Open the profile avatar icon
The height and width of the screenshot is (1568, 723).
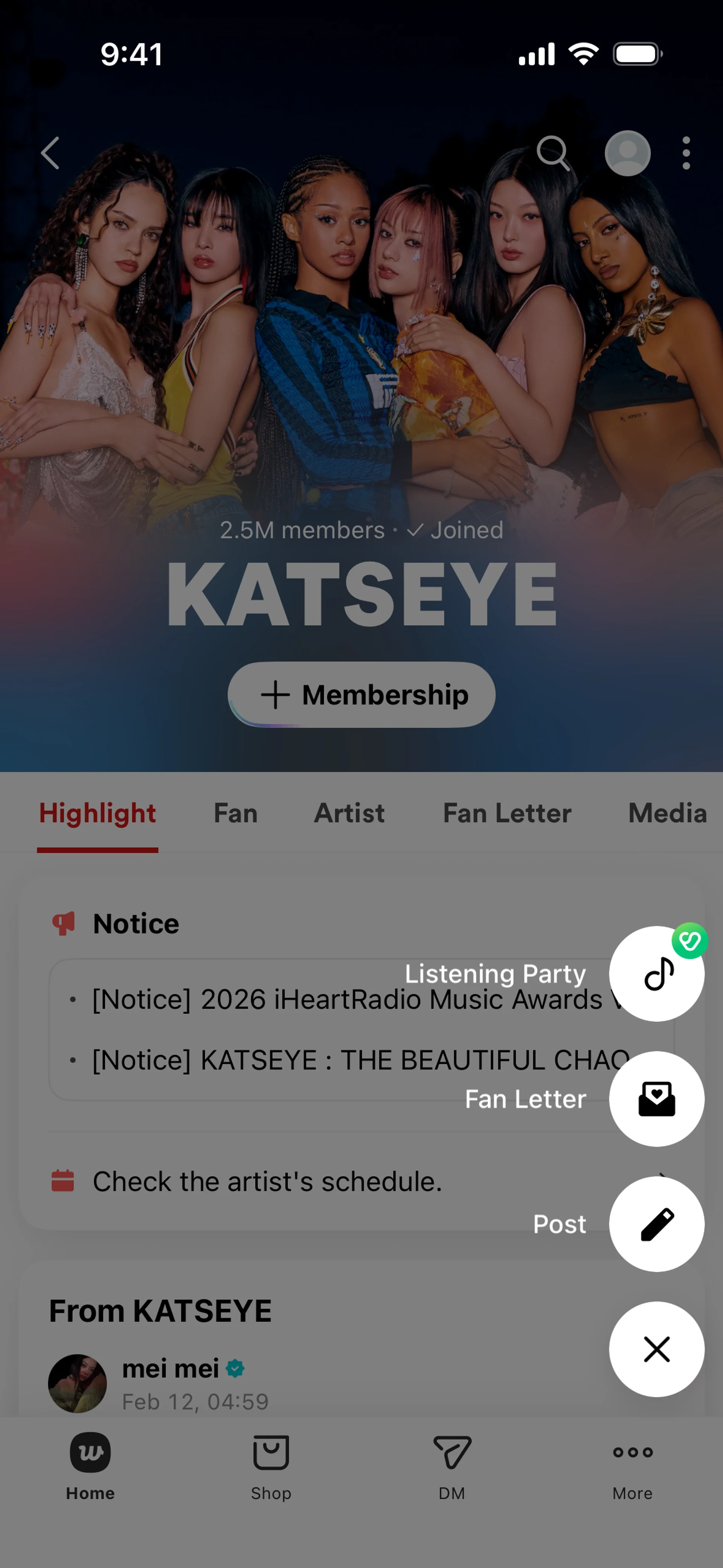click(627, 153)
